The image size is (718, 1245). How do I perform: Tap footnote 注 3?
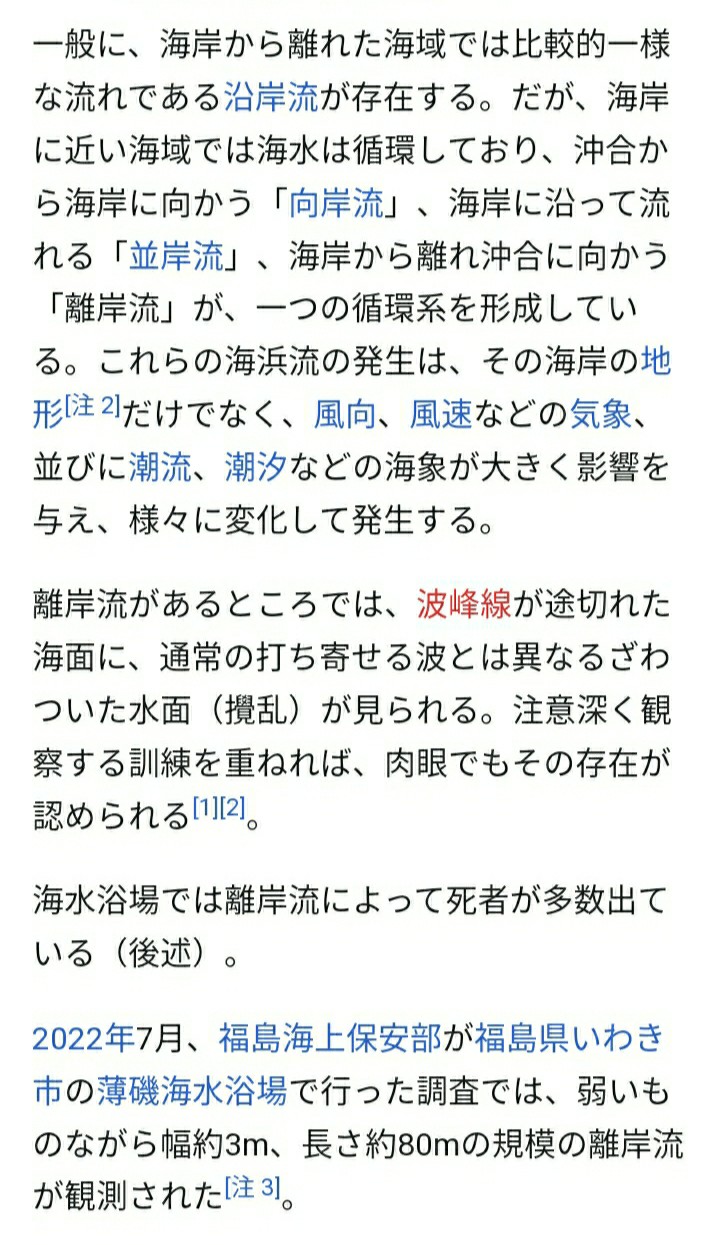tap(252, 1187)
